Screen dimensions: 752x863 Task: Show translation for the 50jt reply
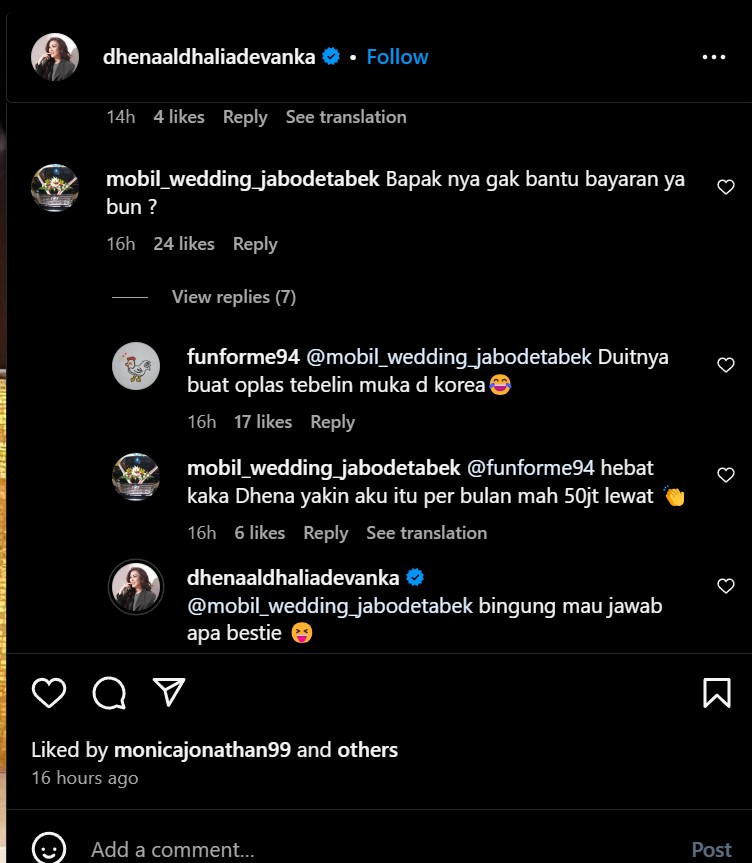[426, 533]
